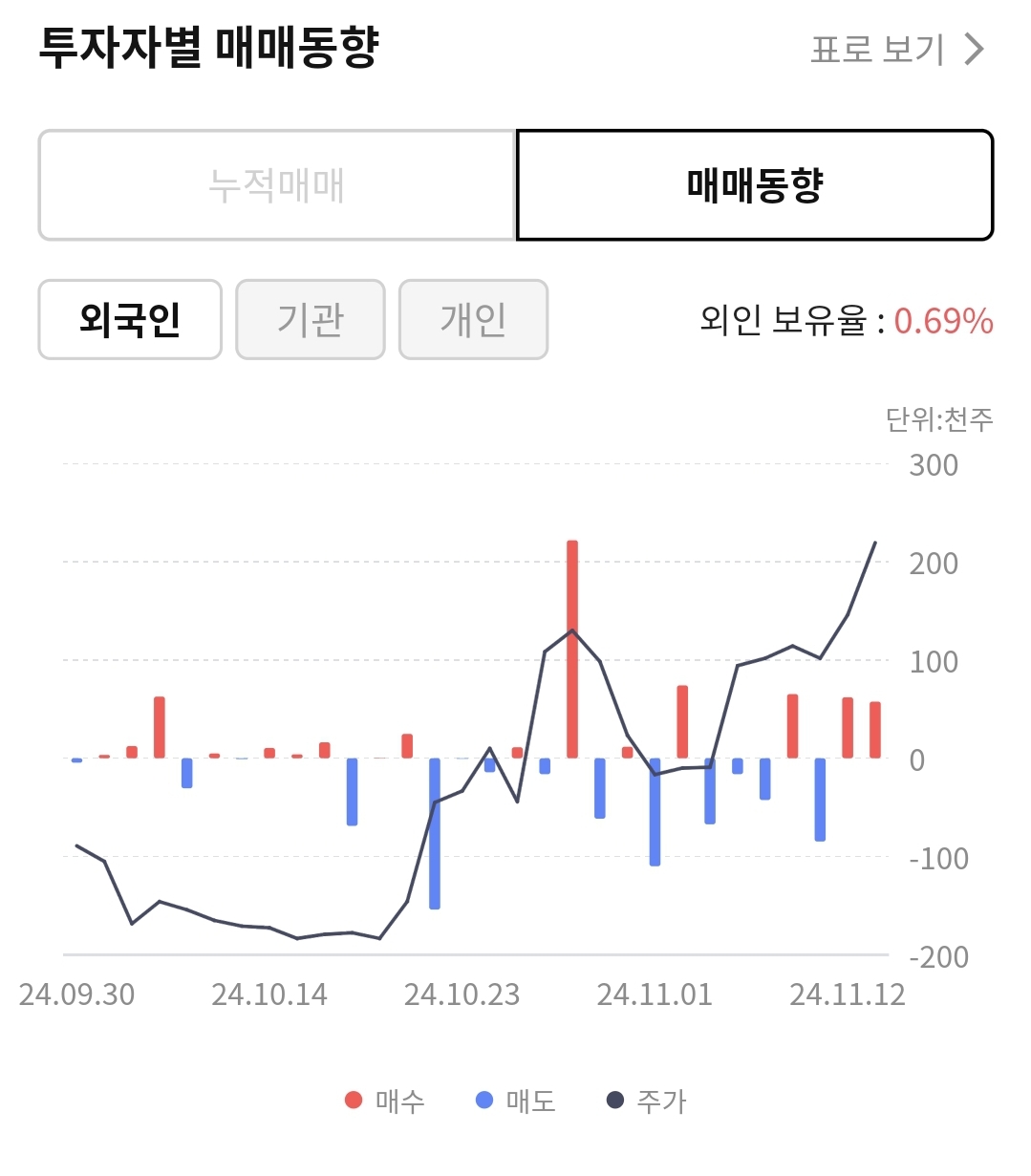This screenshot has height=1176, width=1031.
Task: Select the 매매동향 tab
Action: [755, 185]
